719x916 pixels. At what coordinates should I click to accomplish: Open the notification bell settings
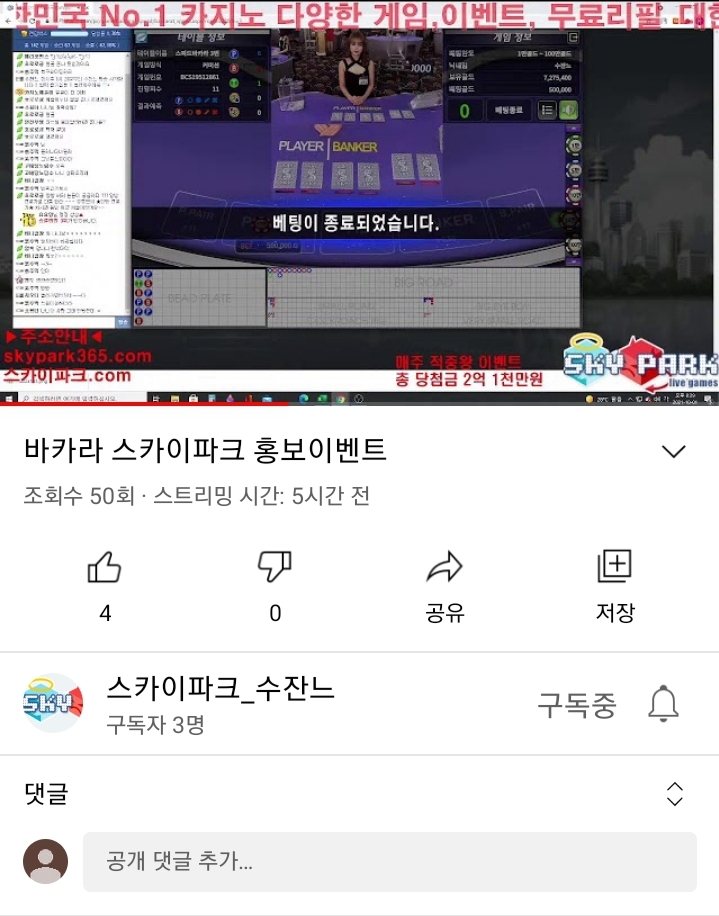point(663,705)
